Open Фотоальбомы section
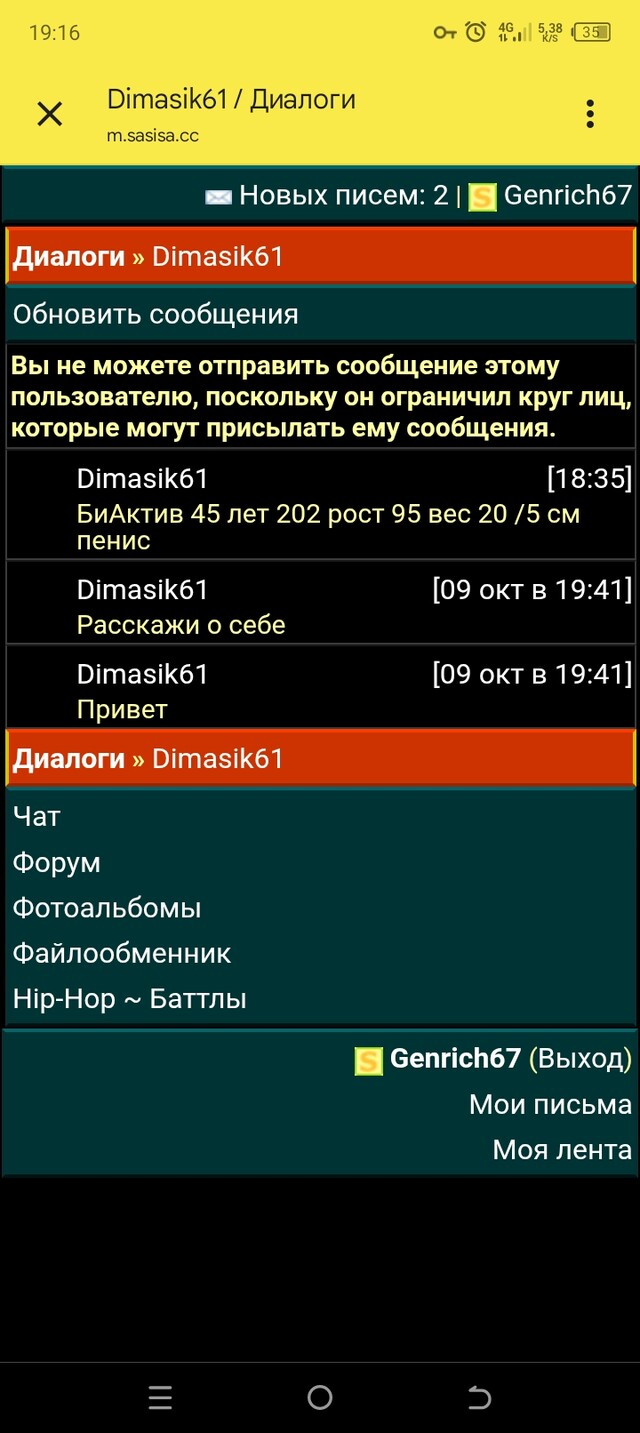640x1433 pixels. 107,908
